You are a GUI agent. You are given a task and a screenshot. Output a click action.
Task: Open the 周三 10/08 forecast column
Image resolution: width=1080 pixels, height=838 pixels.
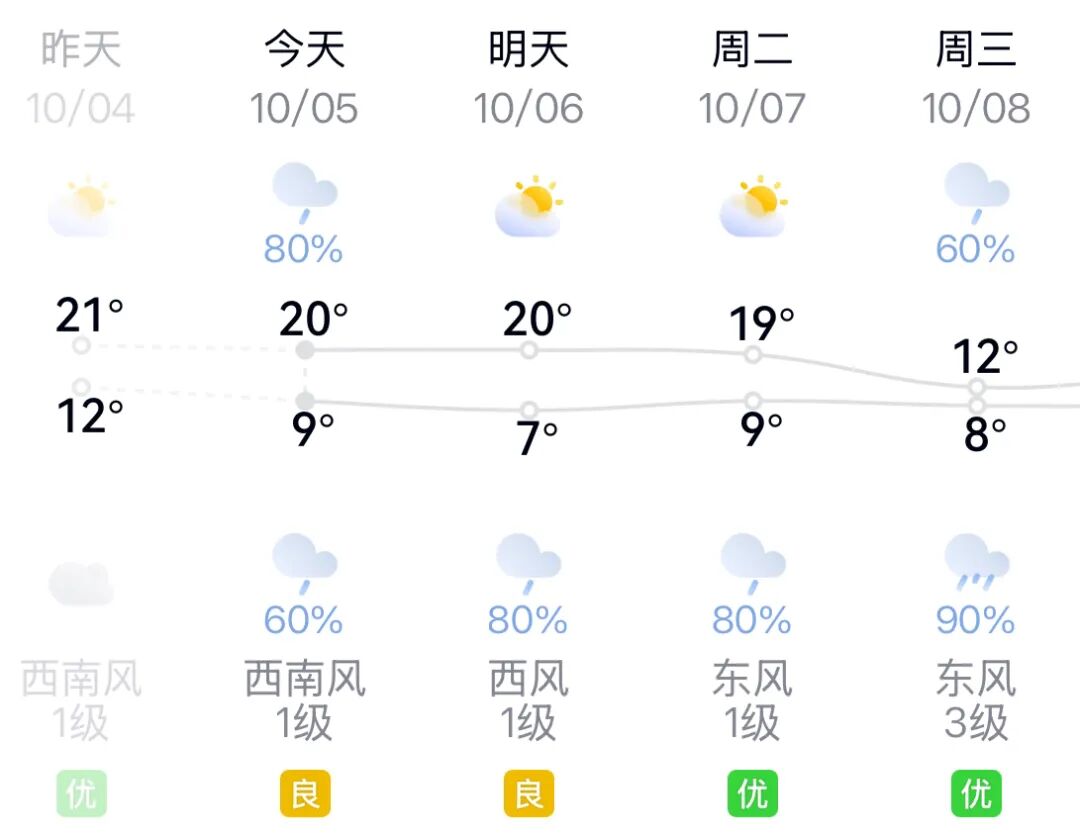976,78
